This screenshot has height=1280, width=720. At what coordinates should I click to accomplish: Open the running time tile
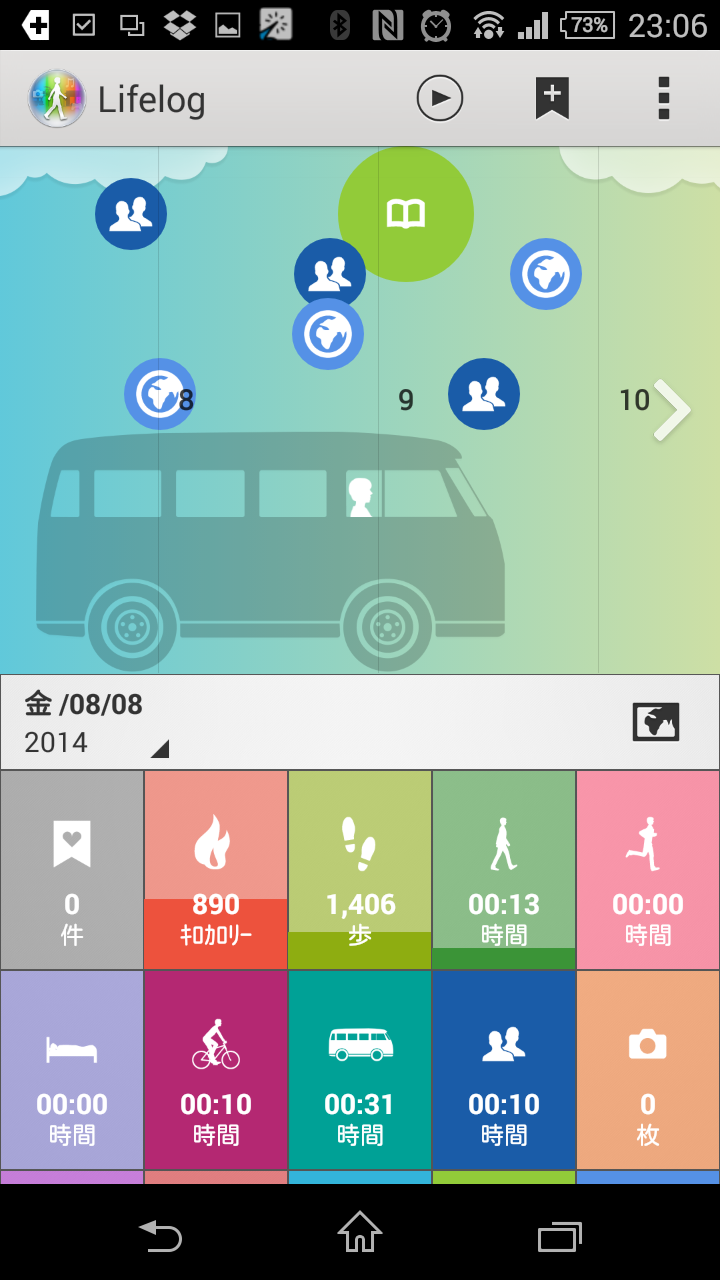pos(648,870)
